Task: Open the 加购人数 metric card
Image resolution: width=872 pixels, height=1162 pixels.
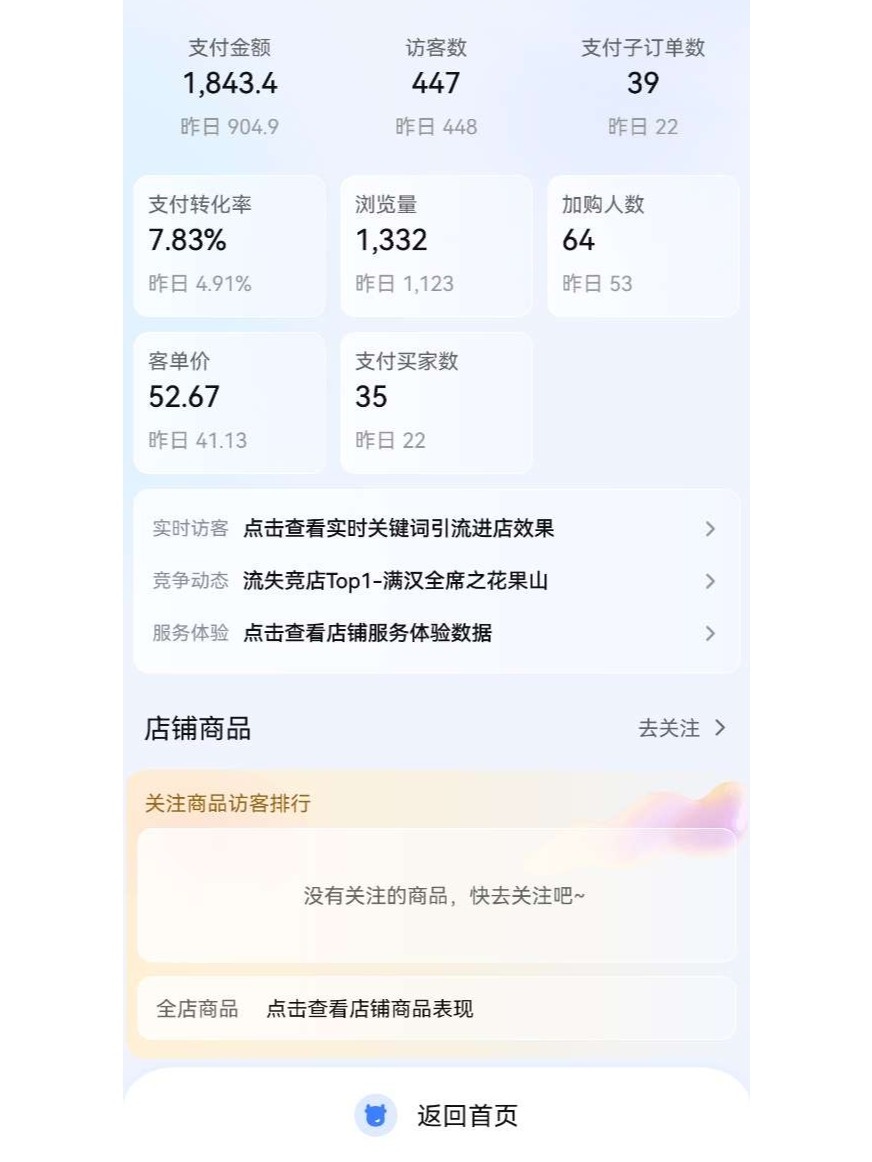Action: [642, 246]
